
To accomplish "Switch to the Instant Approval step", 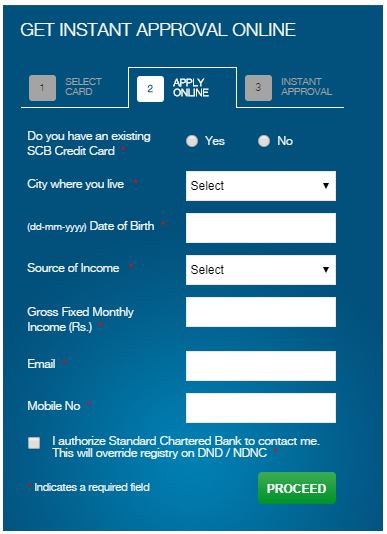I will coord(289,88).
